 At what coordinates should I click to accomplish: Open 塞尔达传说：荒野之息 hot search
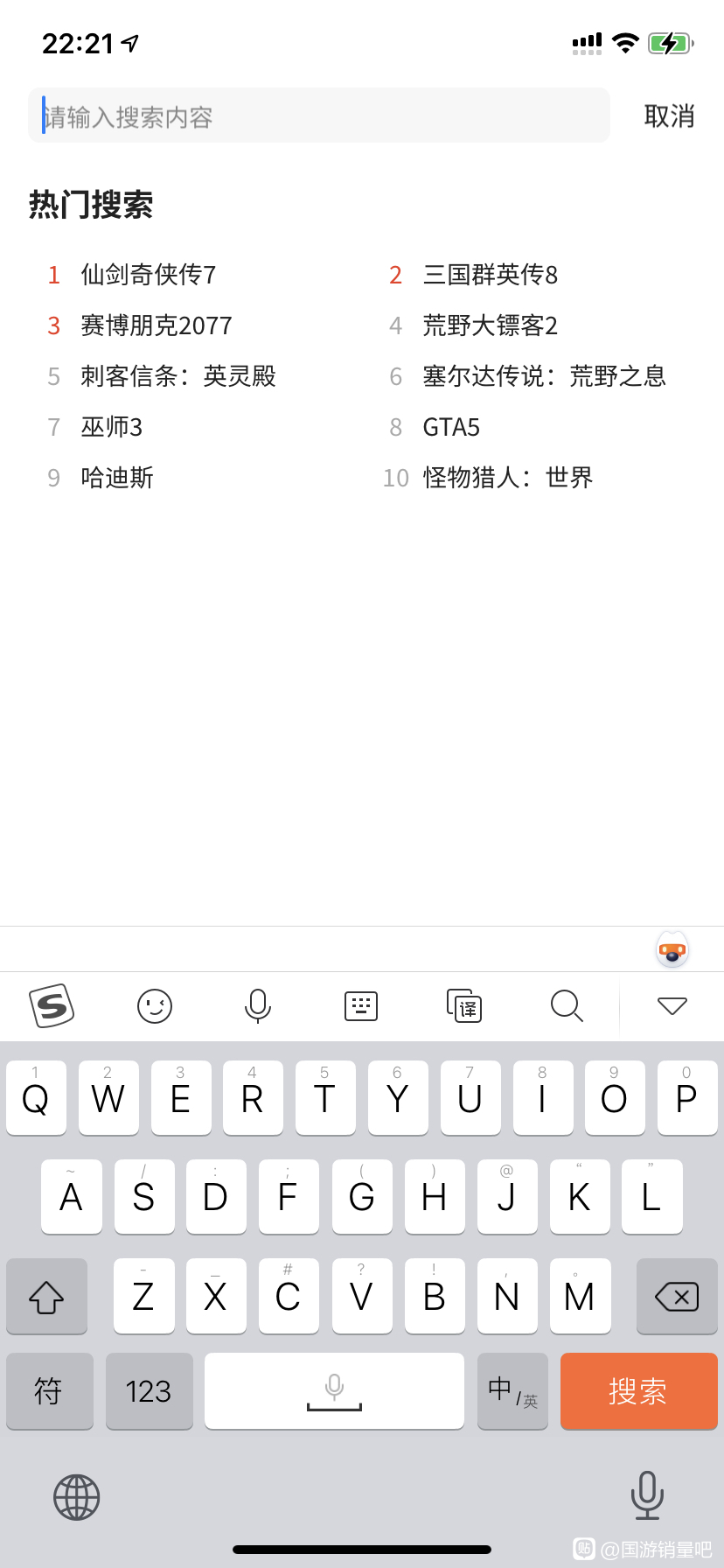click(545, 376)
